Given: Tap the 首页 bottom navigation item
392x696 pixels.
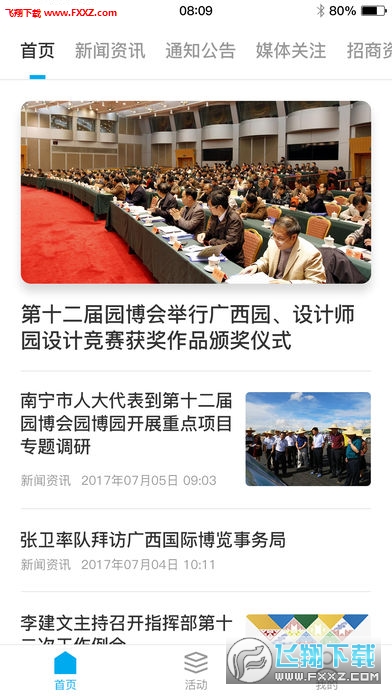Looking at the screenshot, I should coord(65,670).
